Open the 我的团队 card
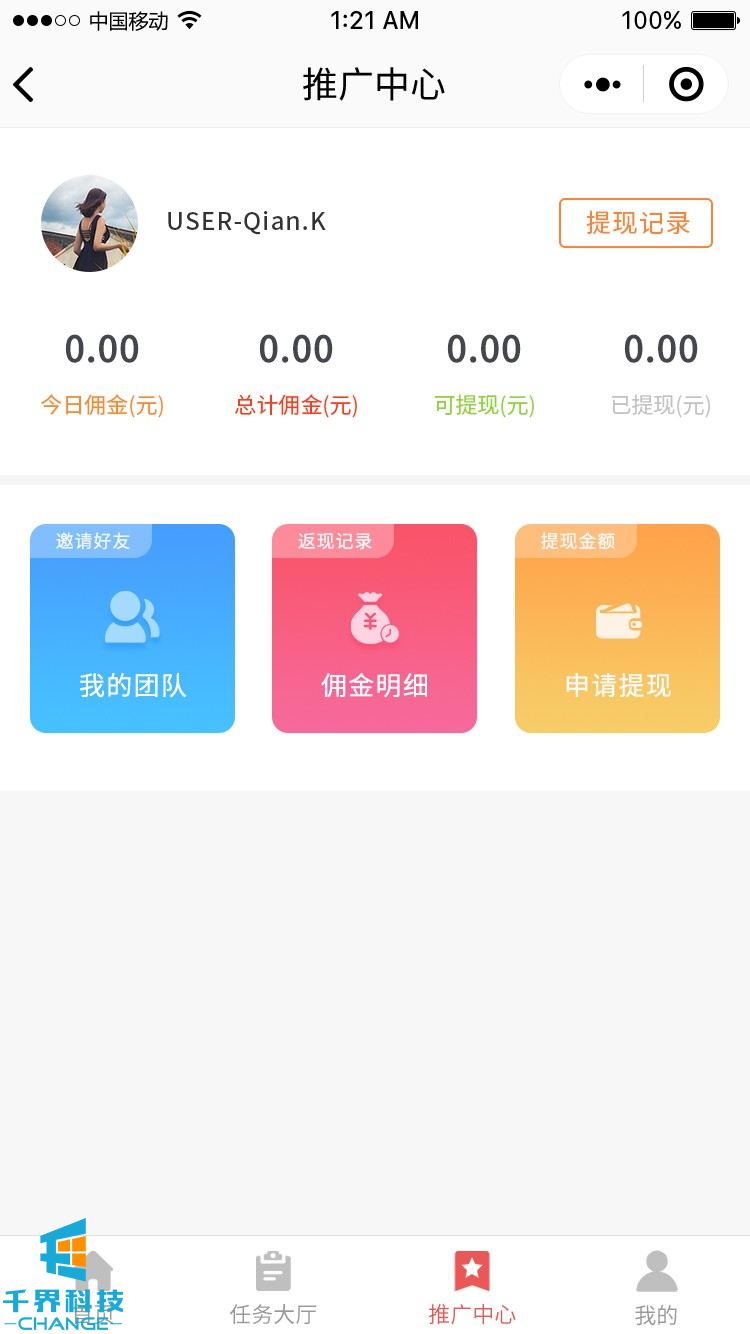The height and width of the screenshot is (1334, 750). (x=133, y=629)
